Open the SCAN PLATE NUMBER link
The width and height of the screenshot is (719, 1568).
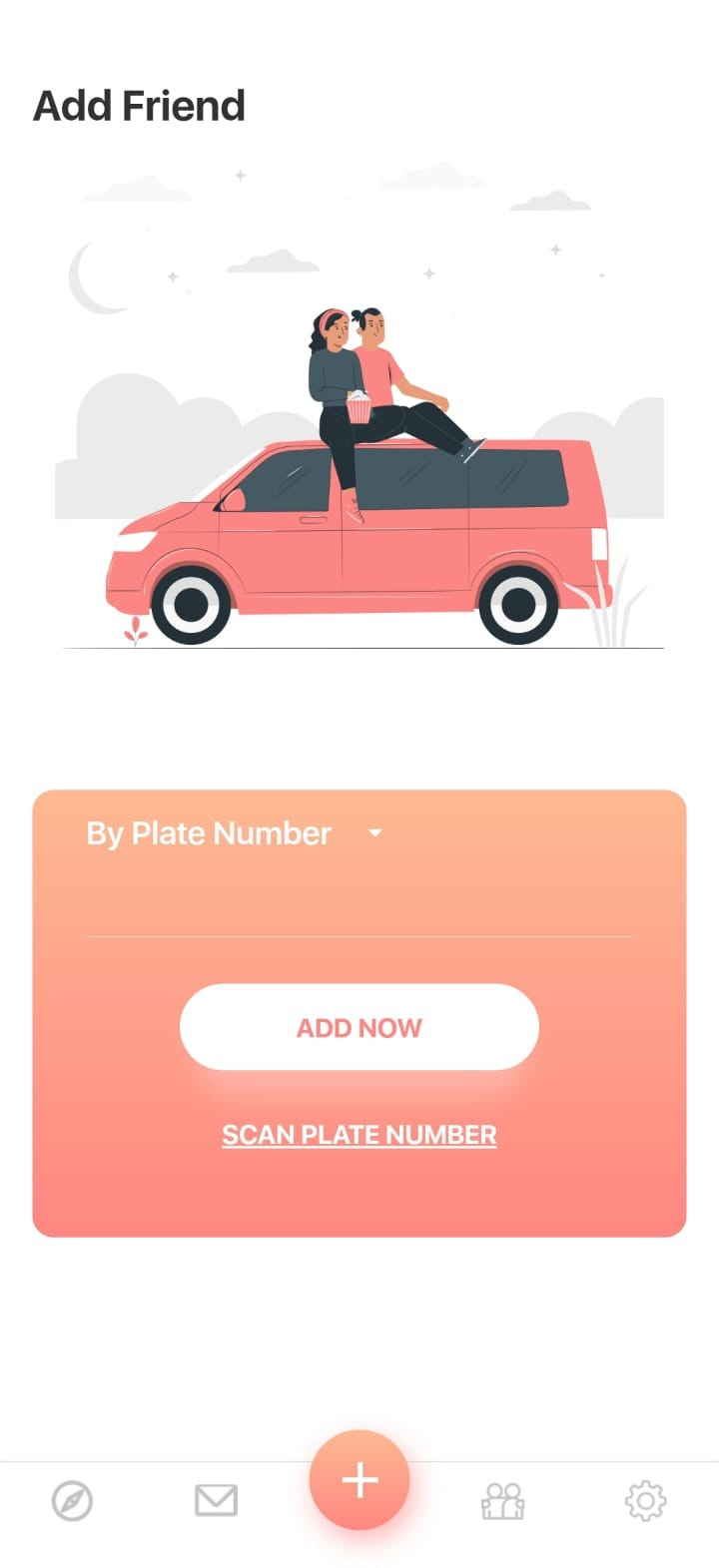(x=359, y=1135)
